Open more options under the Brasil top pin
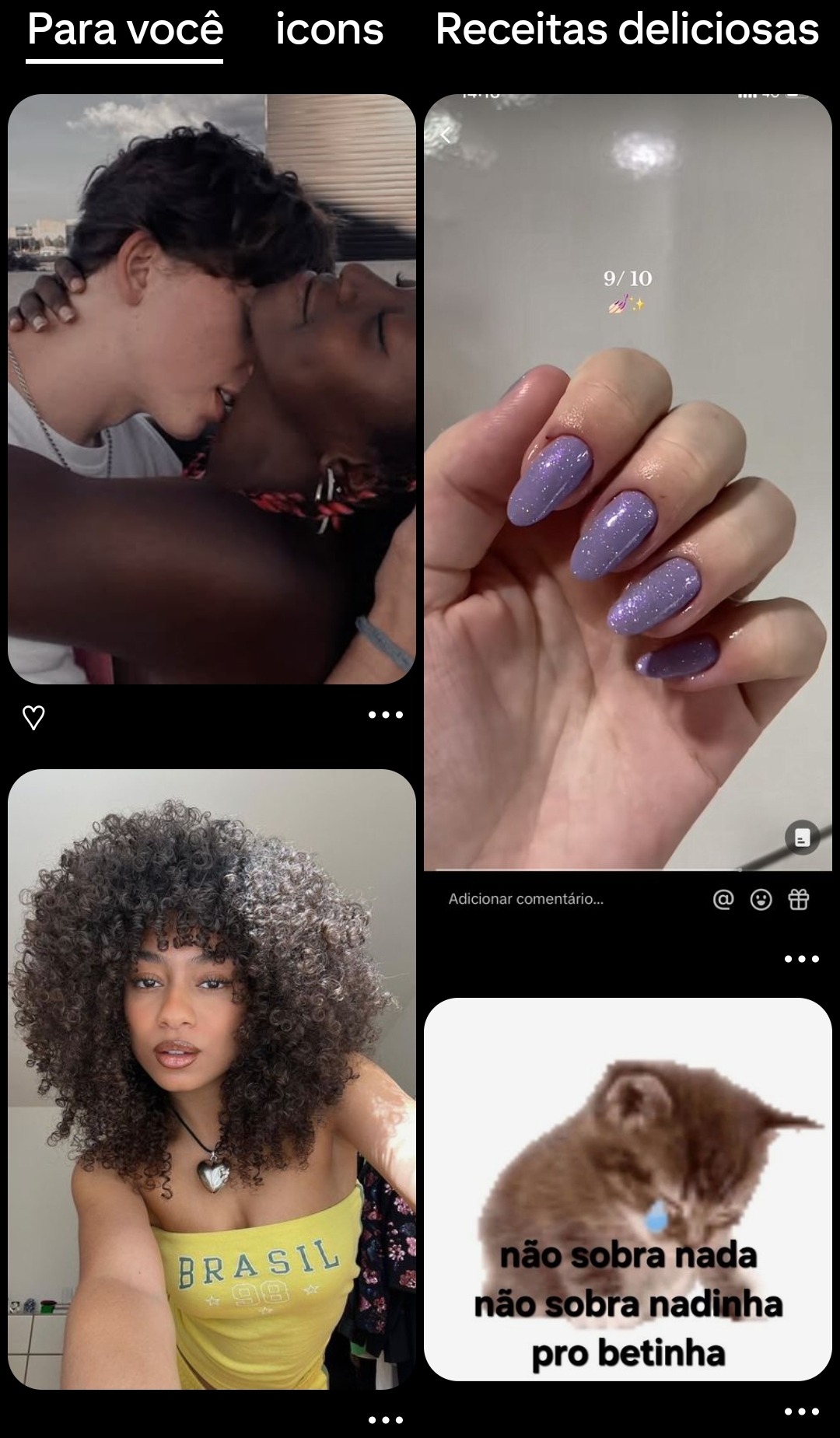 pos(386,1419)
